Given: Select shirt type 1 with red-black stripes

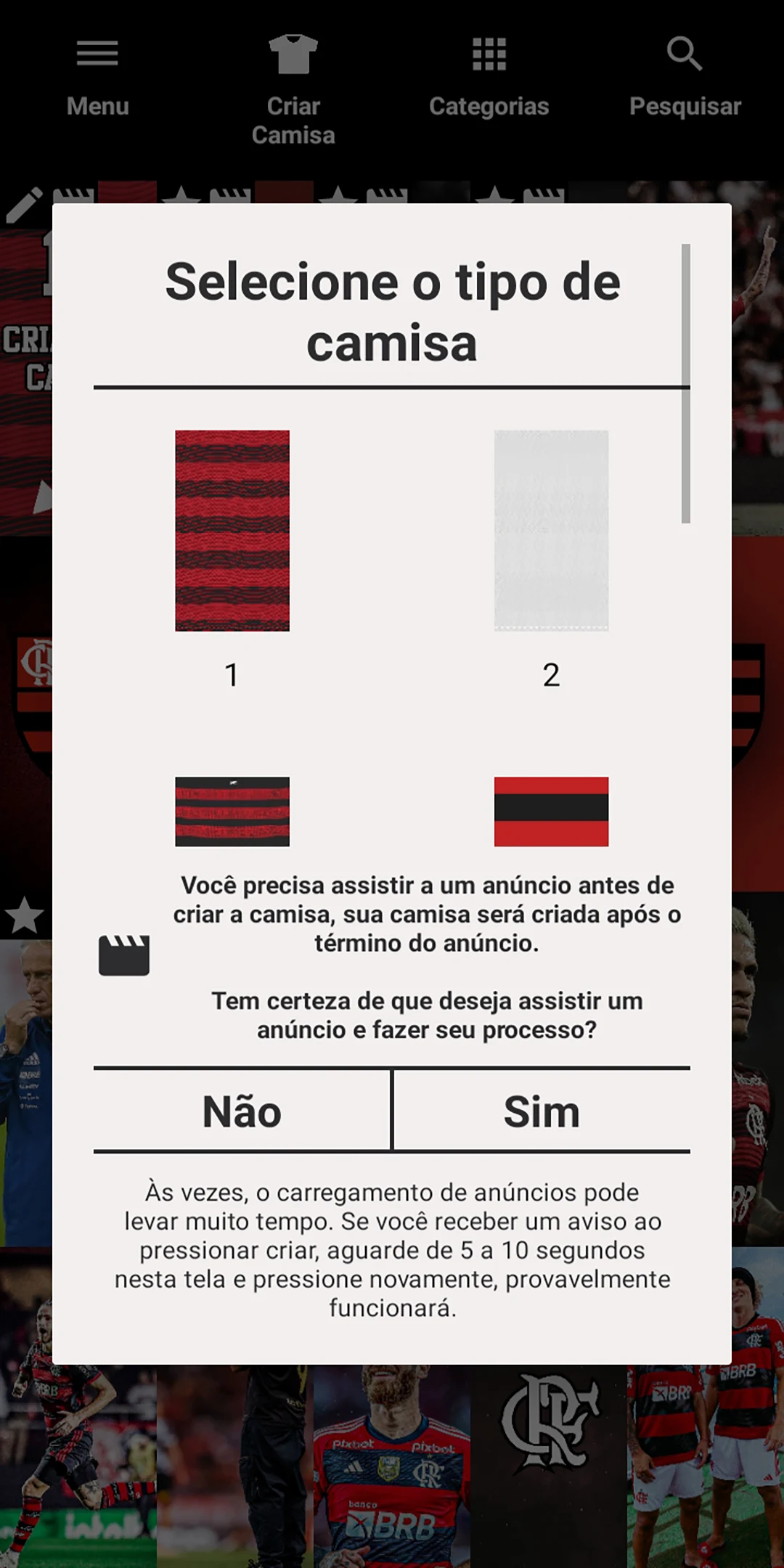Looking at the screenshot, I should [x=232, y=531].
